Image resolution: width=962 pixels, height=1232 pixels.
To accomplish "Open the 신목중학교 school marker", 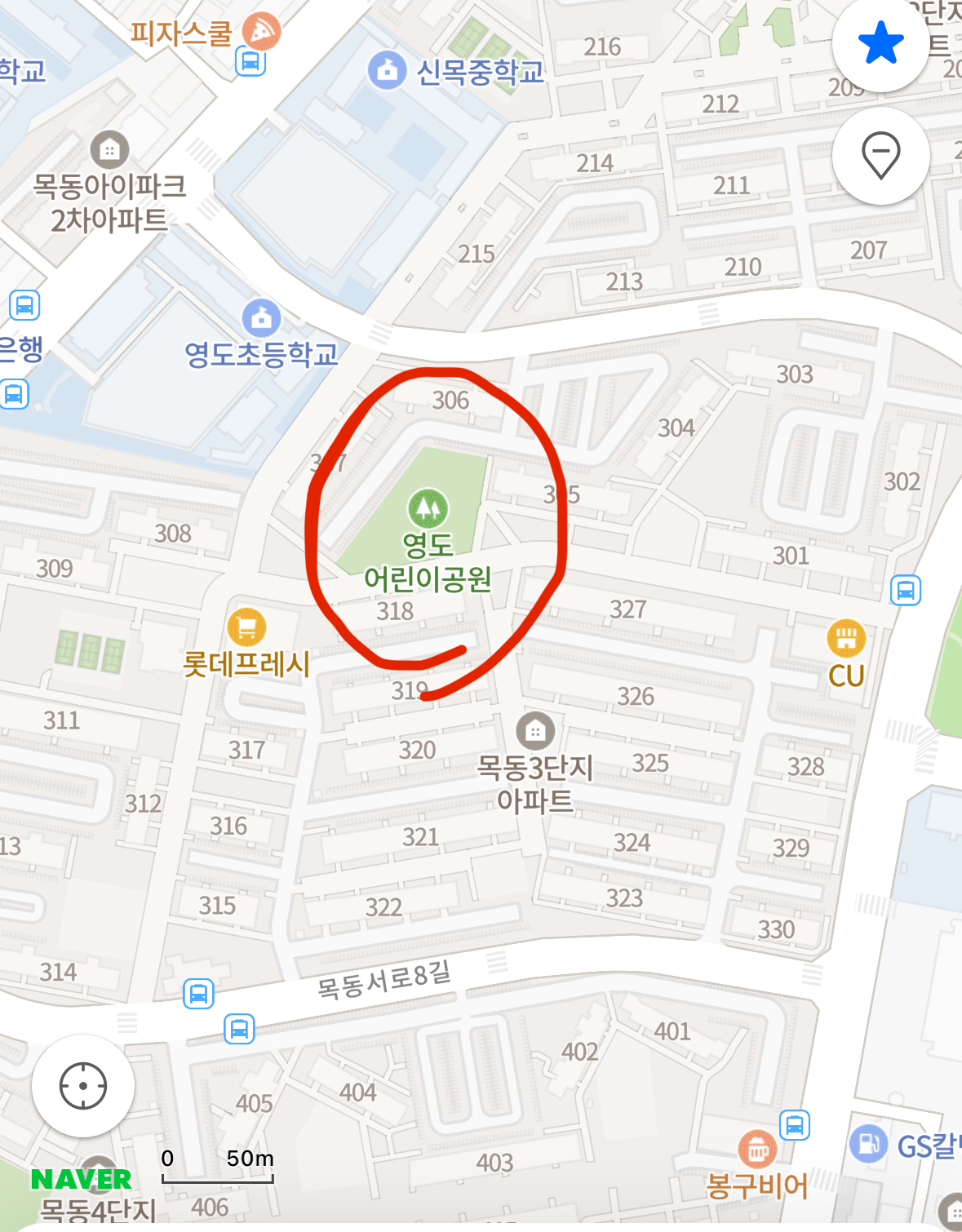I will pos(388,71).
